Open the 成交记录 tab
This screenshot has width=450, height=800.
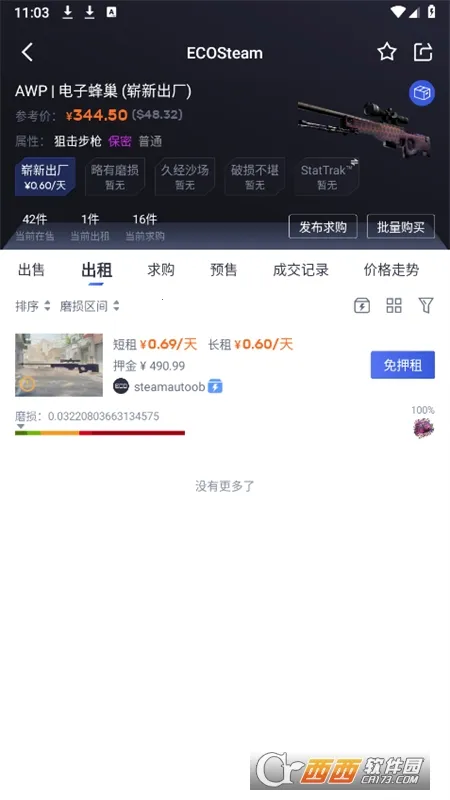[x=301, y=270]
